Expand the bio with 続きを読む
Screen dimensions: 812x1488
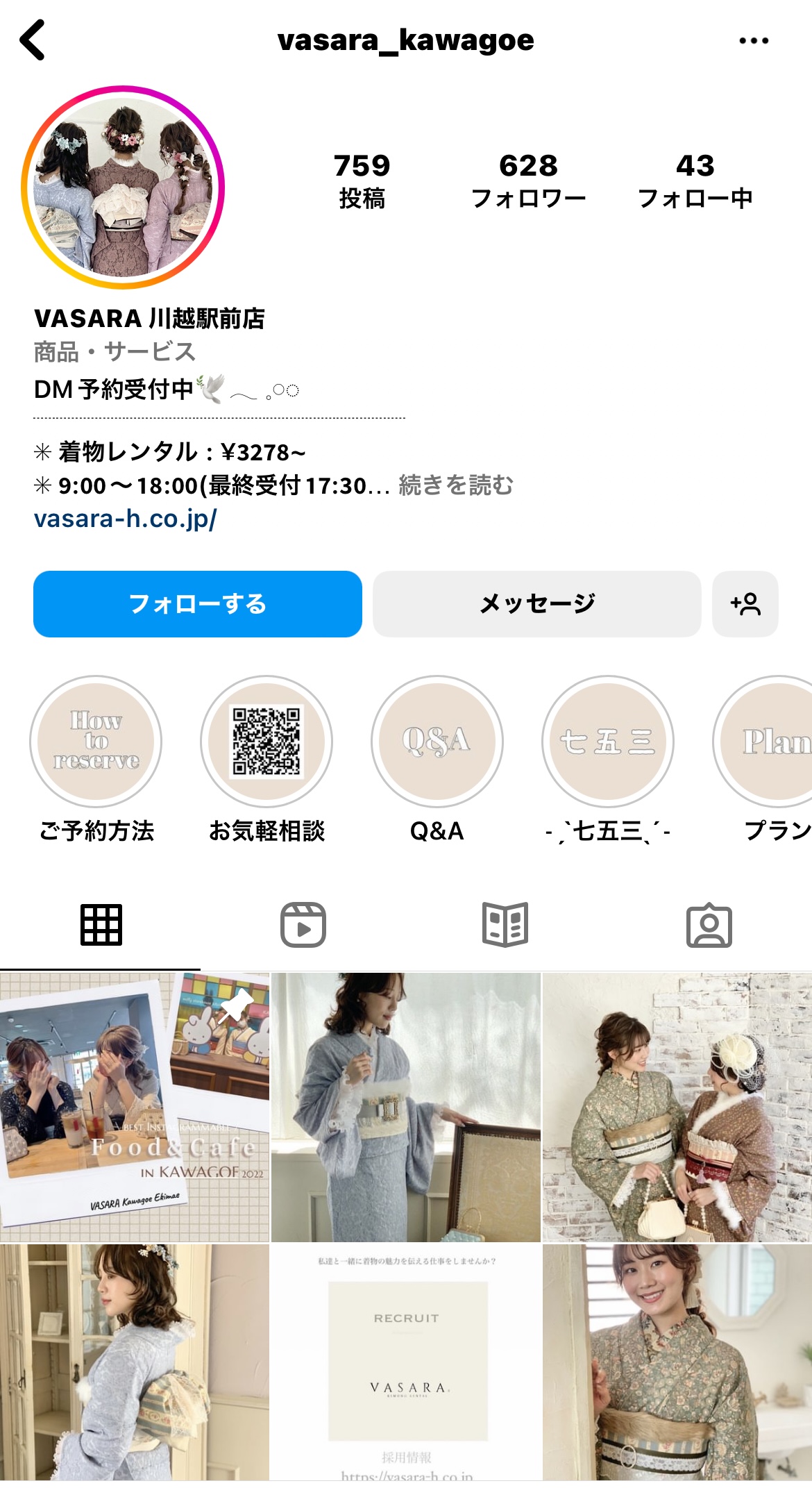(x=456, y=485)
